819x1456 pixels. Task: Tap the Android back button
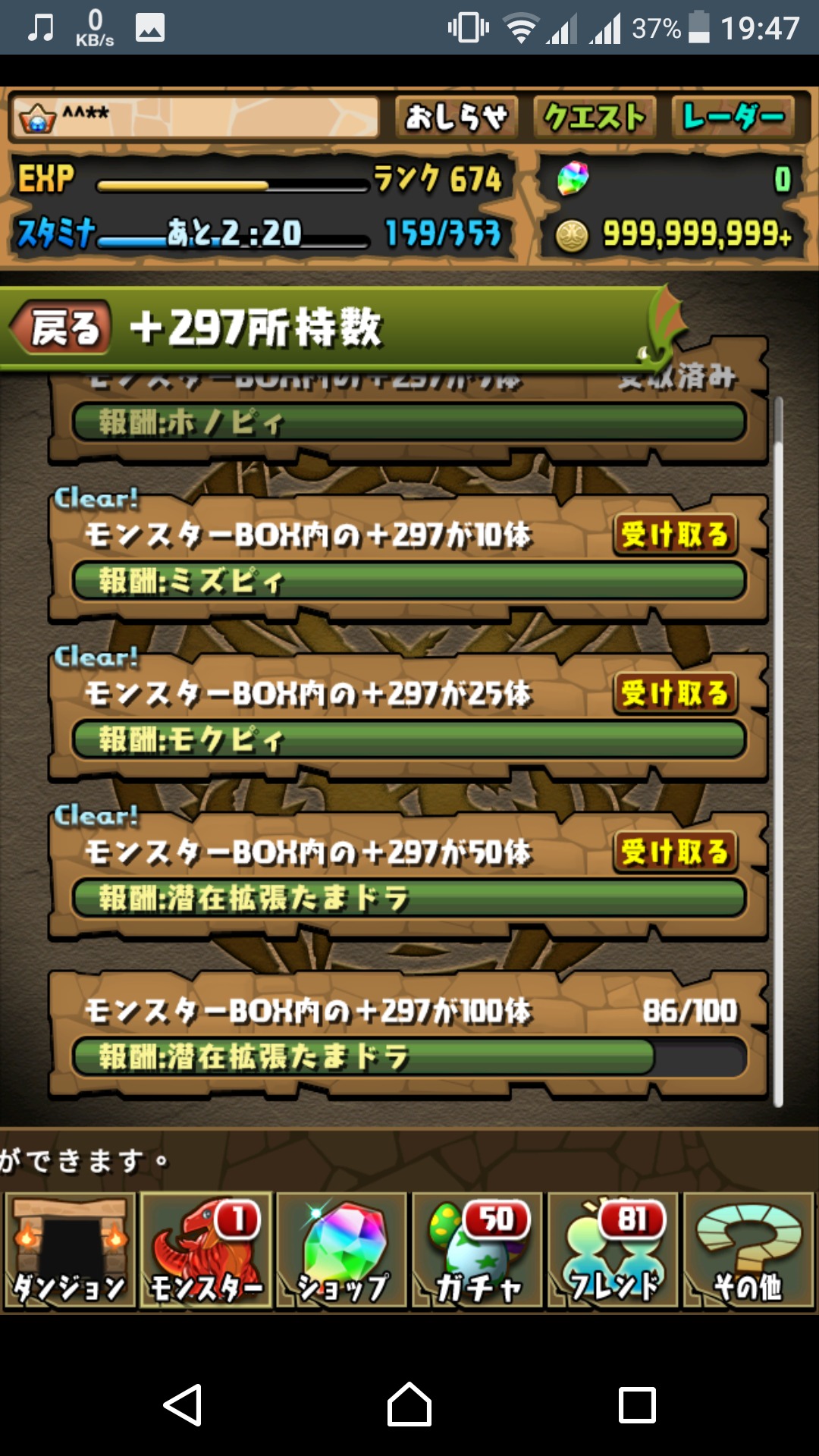pyautogui.click(x=183, y=1404)
